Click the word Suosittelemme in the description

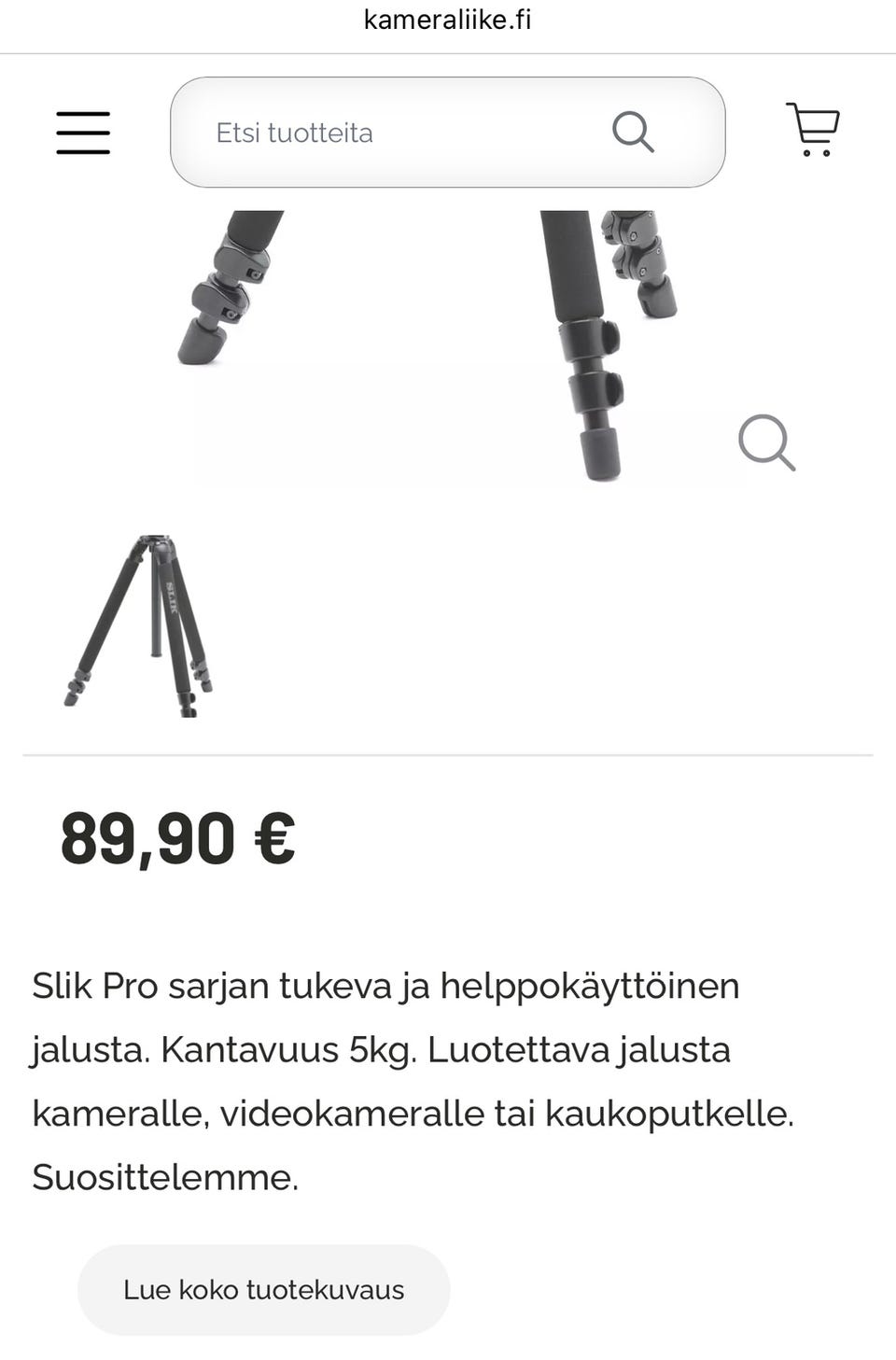(163, 1178)
